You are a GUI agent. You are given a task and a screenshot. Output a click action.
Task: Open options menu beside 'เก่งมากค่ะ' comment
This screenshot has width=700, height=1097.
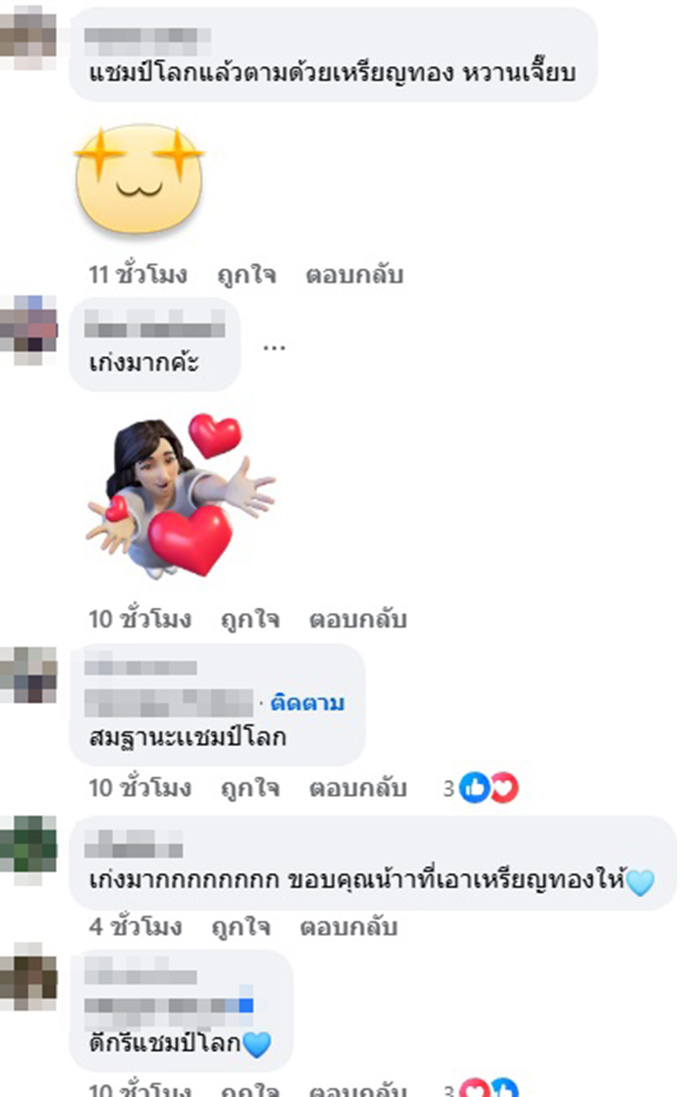coord(274,346)
